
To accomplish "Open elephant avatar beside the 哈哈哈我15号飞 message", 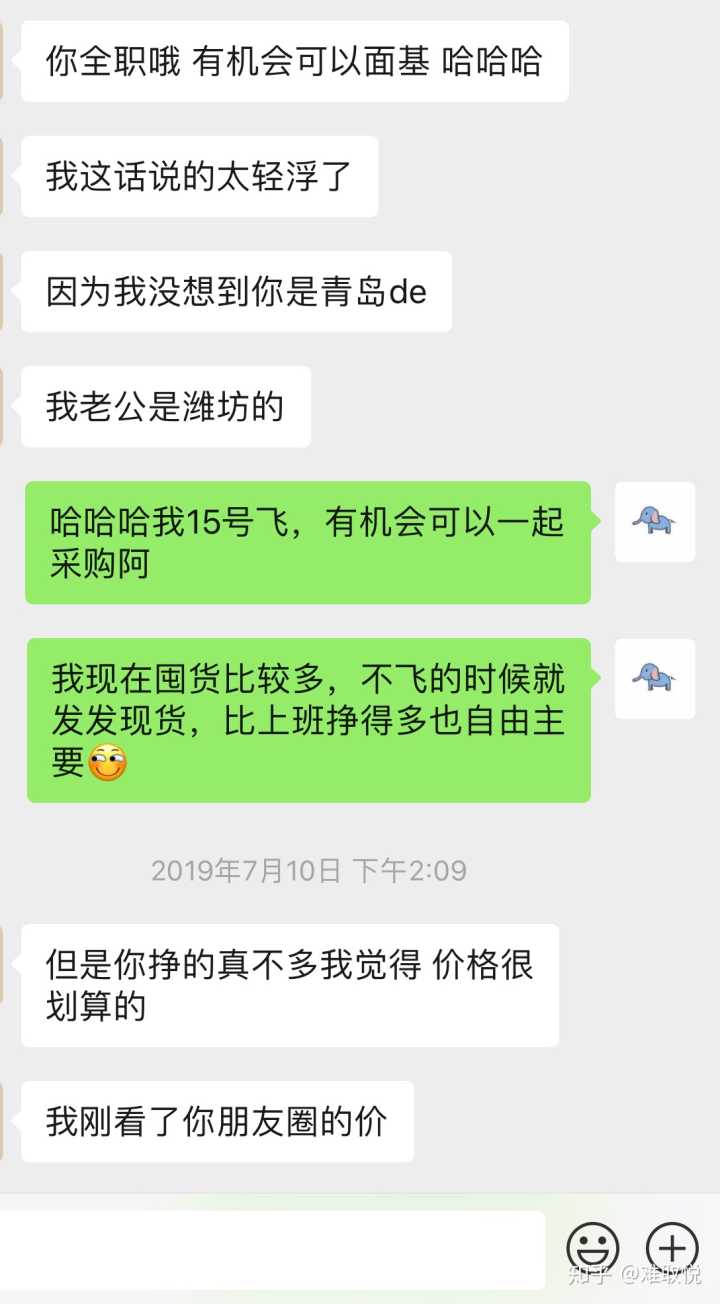I will 654,521.
